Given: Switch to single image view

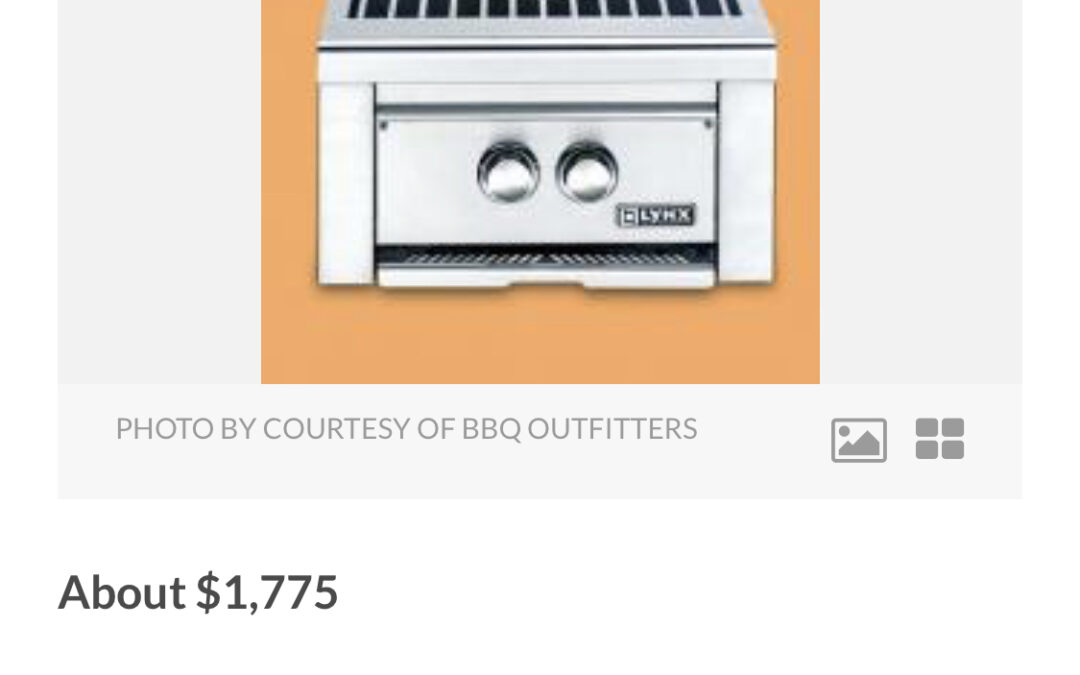Looking at the screenshot, I should click(x=858, y=440).
